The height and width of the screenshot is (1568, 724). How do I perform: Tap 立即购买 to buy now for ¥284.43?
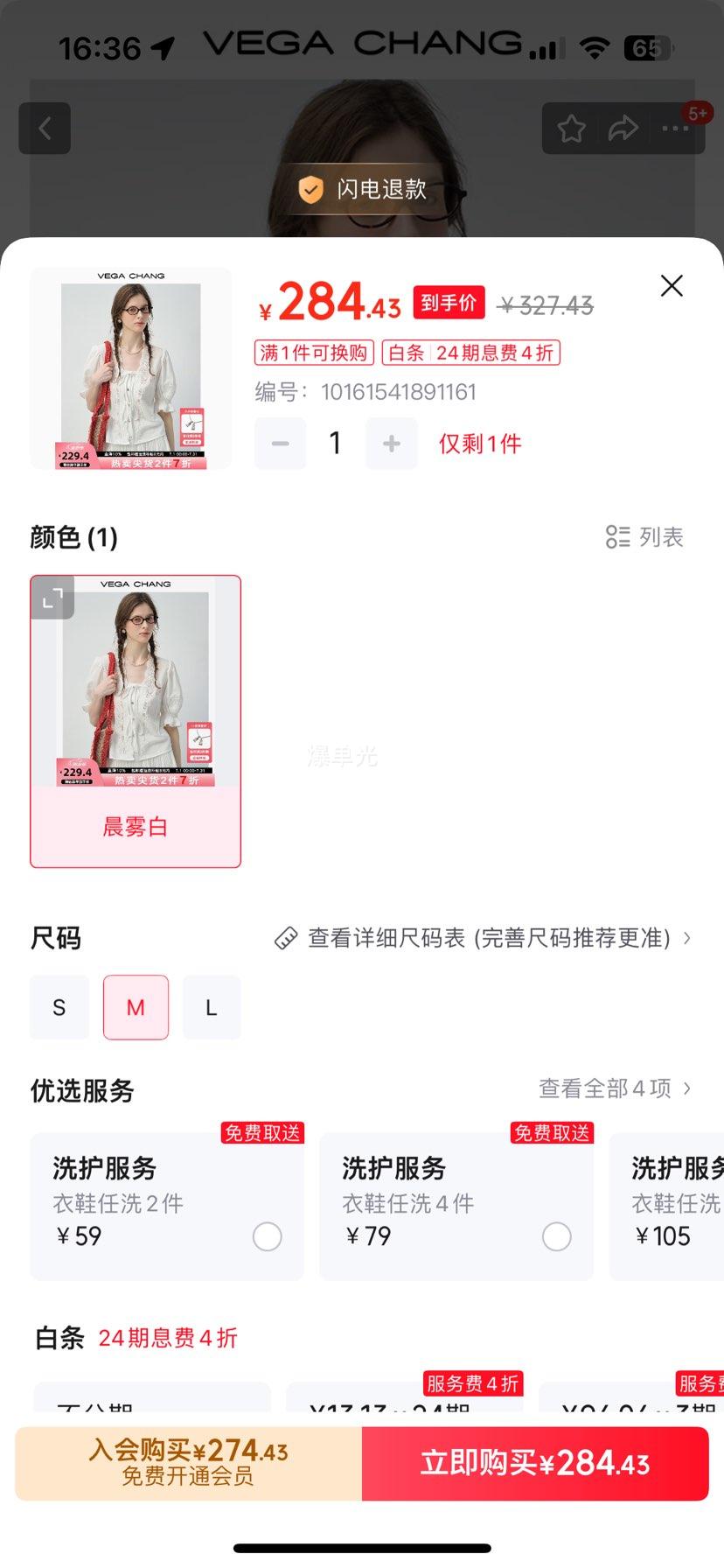[x=534, y=1463]
